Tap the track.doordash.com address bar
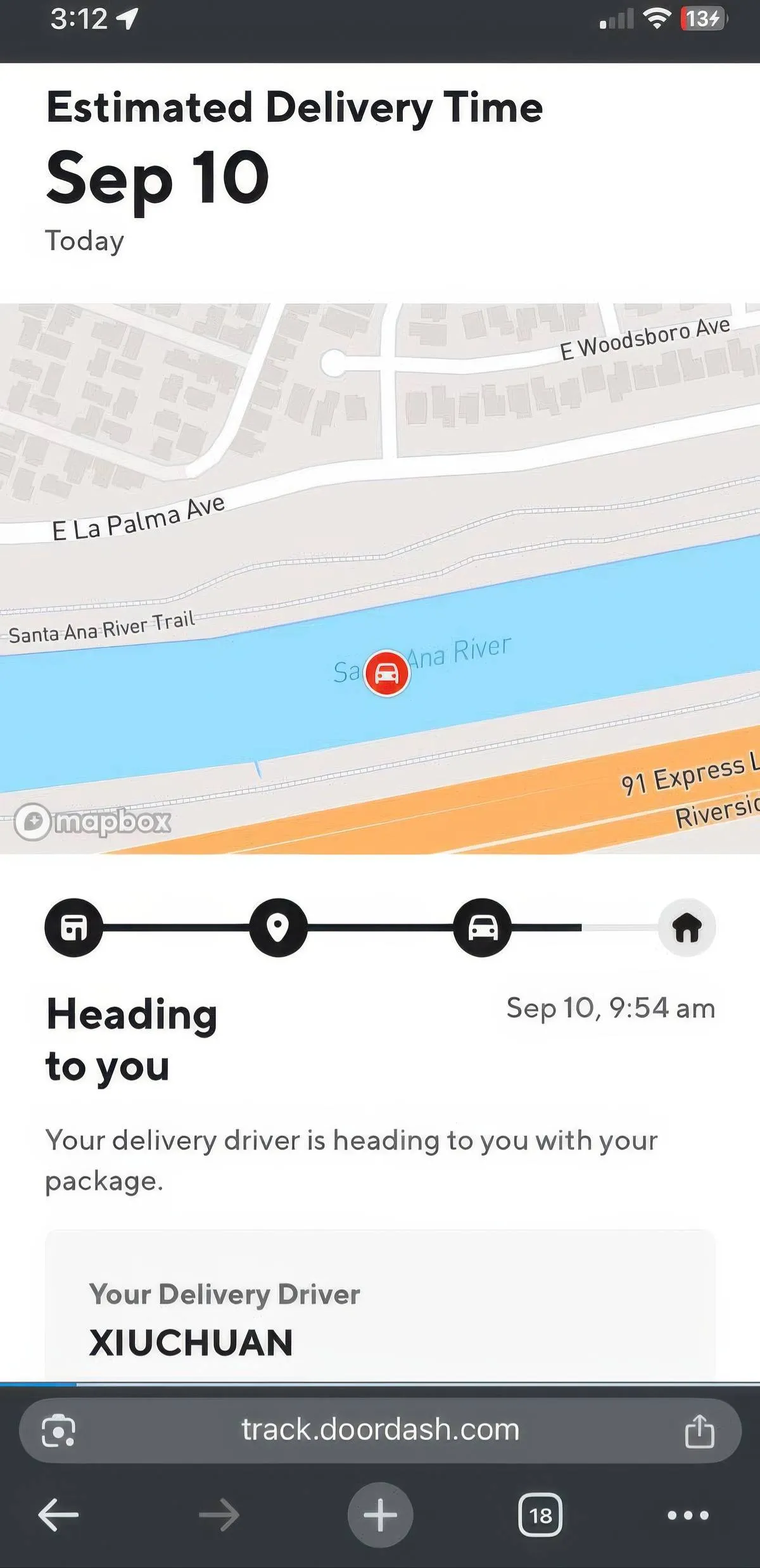Image resolution: width=760 pixels, height=1568 pixels. 380,1430
